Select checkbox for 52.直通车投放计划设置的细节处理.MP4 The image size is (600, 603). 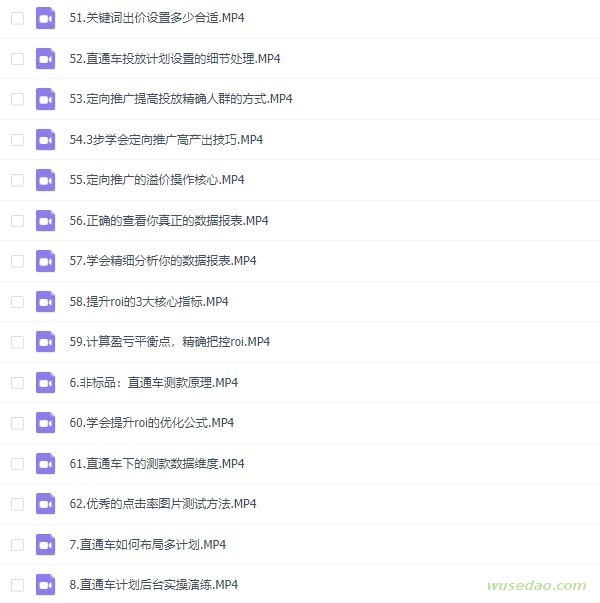click(x=17, y=59)
